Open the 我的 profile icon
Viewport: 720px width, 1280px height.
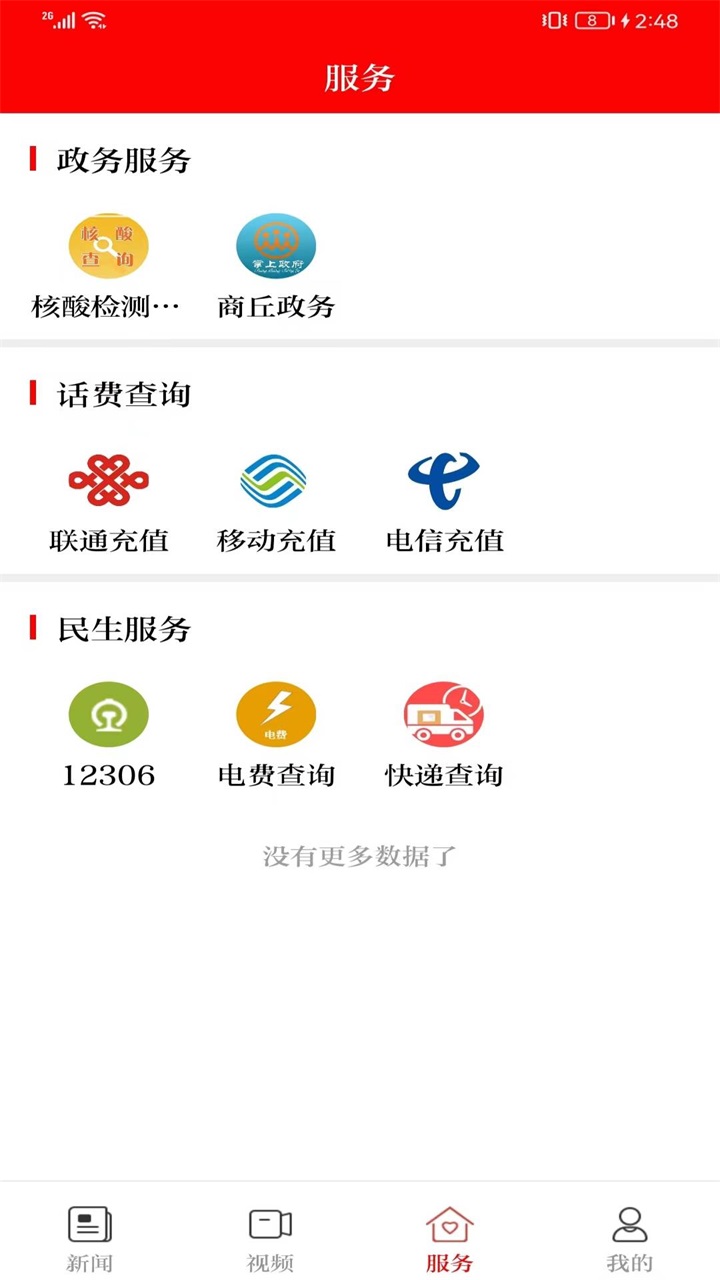630,1222
